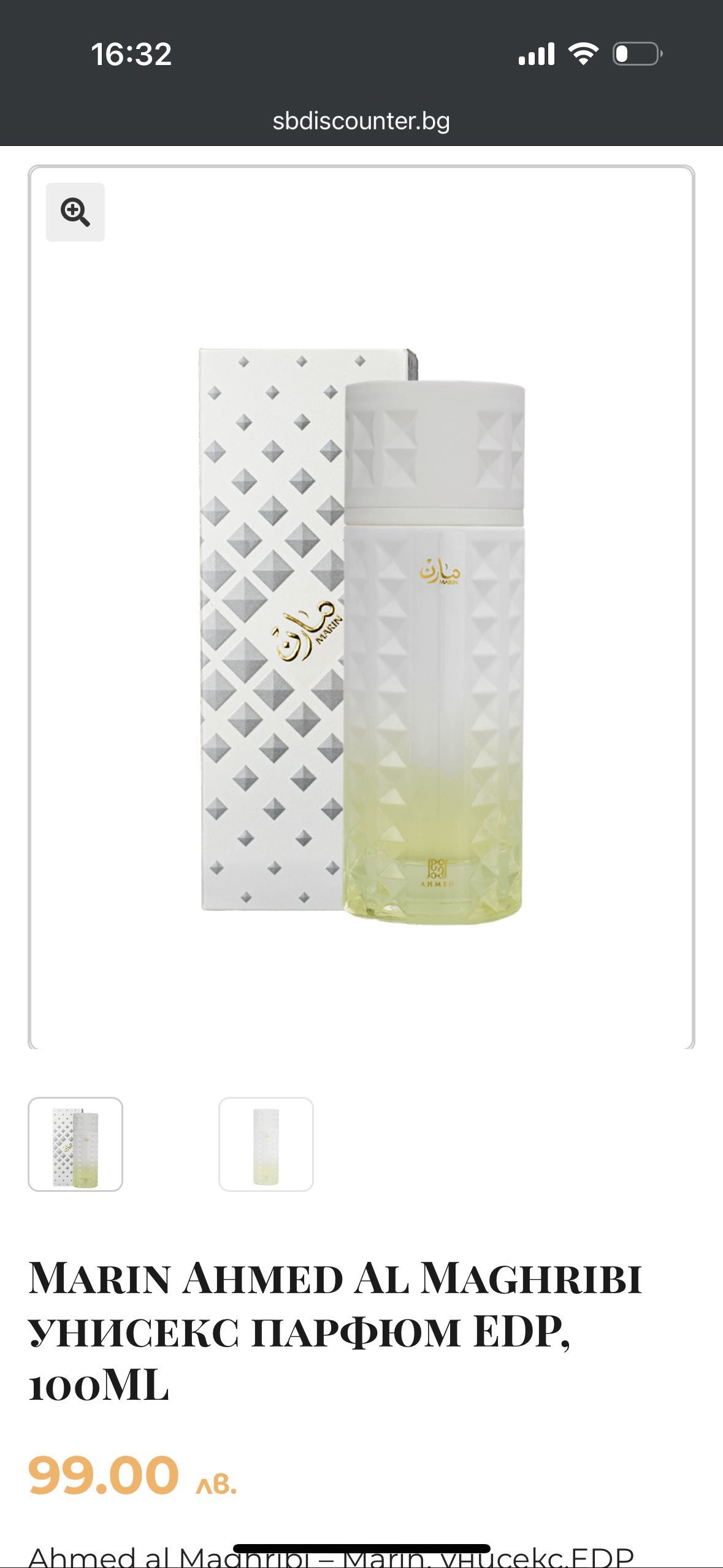Open the main Marin perfume product image
723x1568 pixels.
pos(362,632)
